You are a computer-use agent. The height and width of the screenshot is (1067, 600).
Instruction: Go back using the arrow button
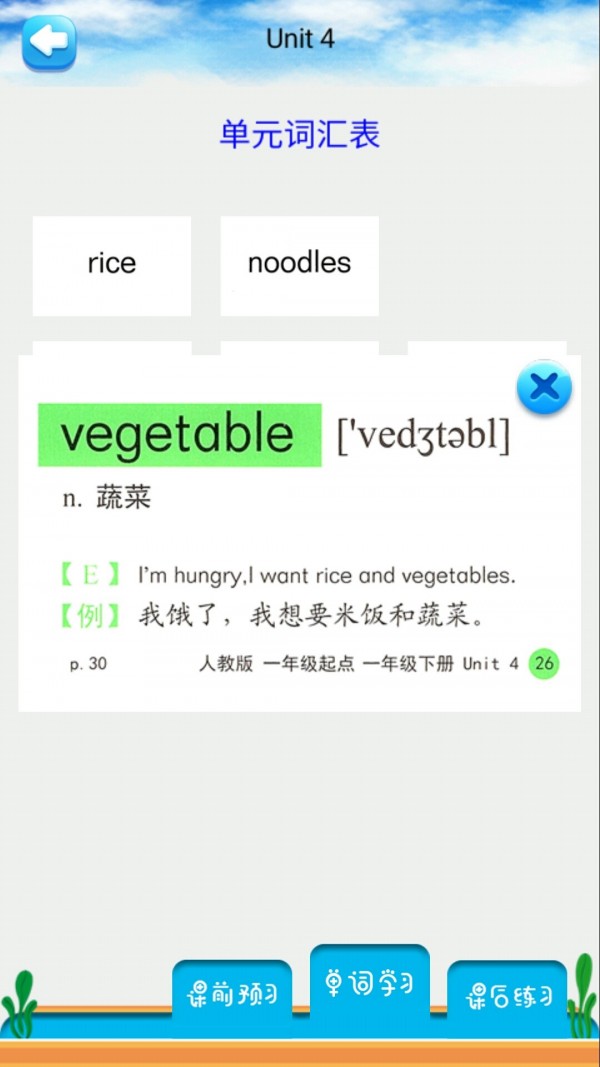click(48, 42)
